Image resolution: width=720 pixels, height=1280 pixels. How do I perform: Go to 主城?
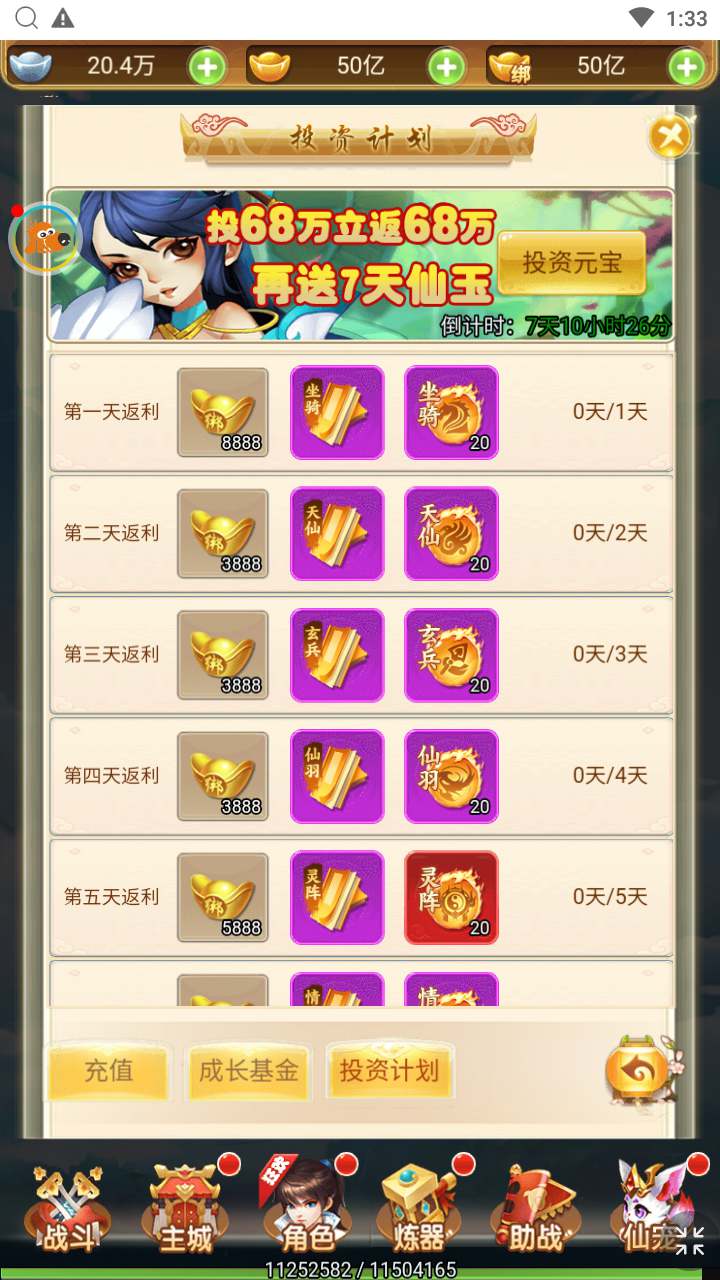pyautogui.click(x=186, y=1210)
